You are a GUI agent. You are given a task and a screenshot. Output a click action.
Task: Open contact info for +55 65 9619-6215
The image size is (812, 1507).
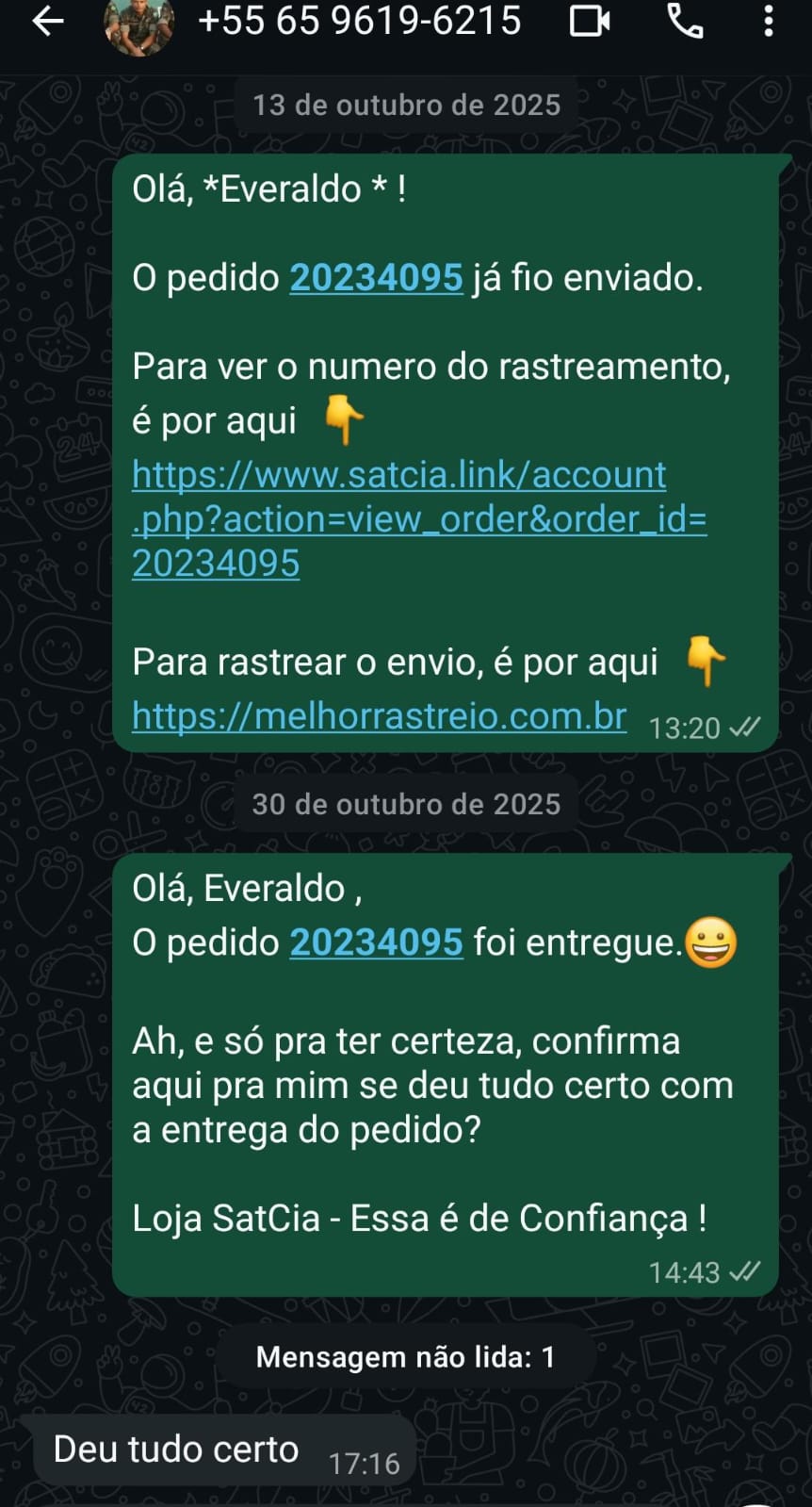359,21
